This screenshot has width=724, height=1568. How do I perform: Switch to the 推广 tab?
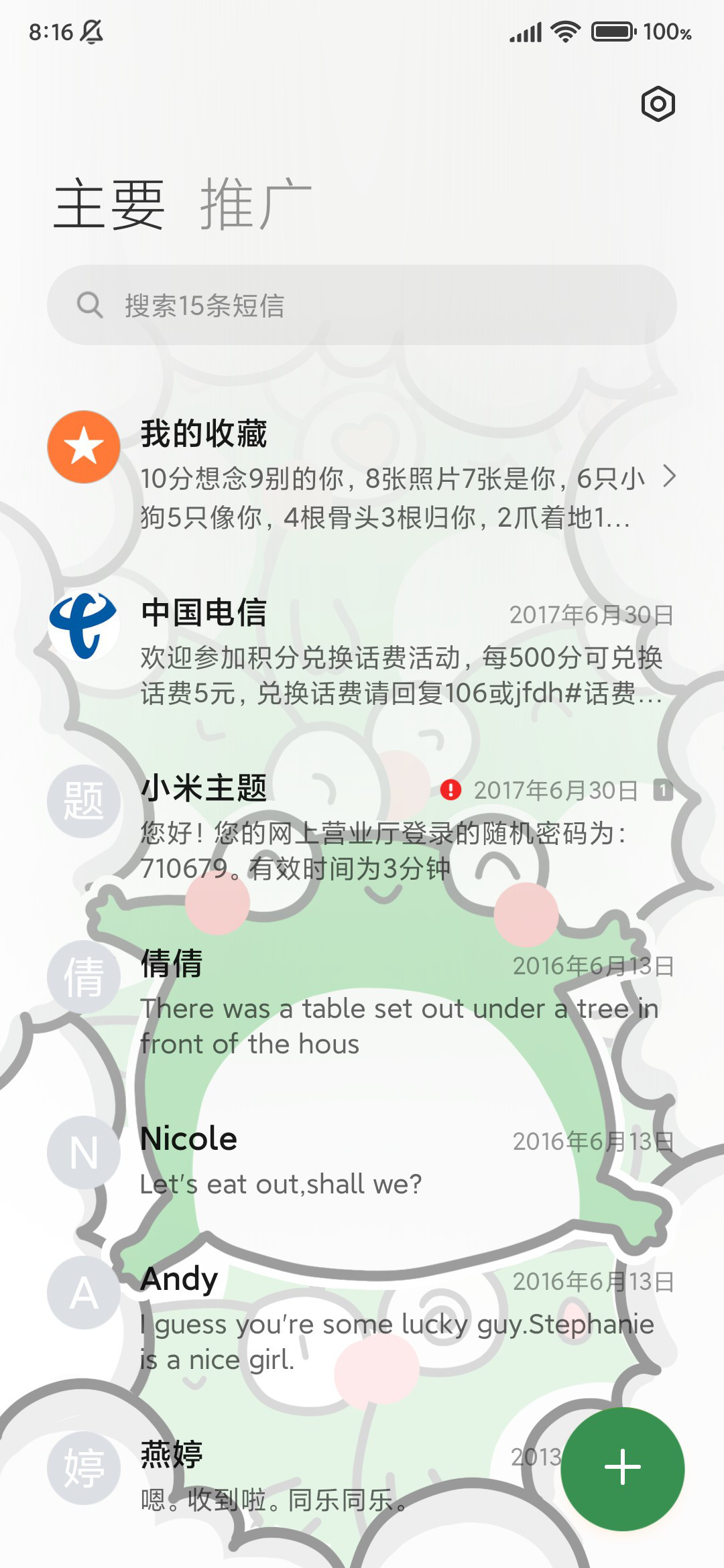[255, 204]
